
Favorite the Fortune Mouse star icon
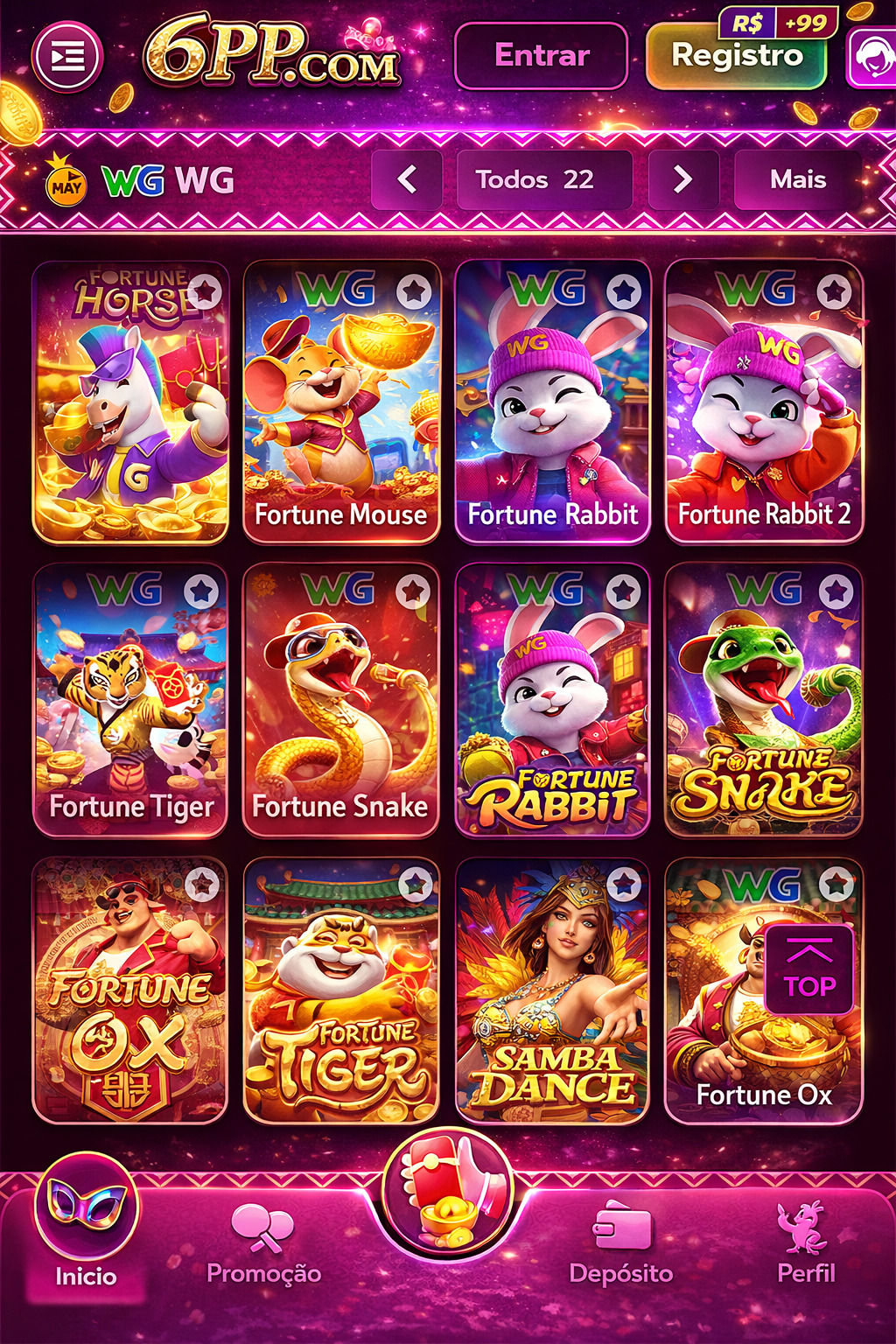click(x=413, y=290)
